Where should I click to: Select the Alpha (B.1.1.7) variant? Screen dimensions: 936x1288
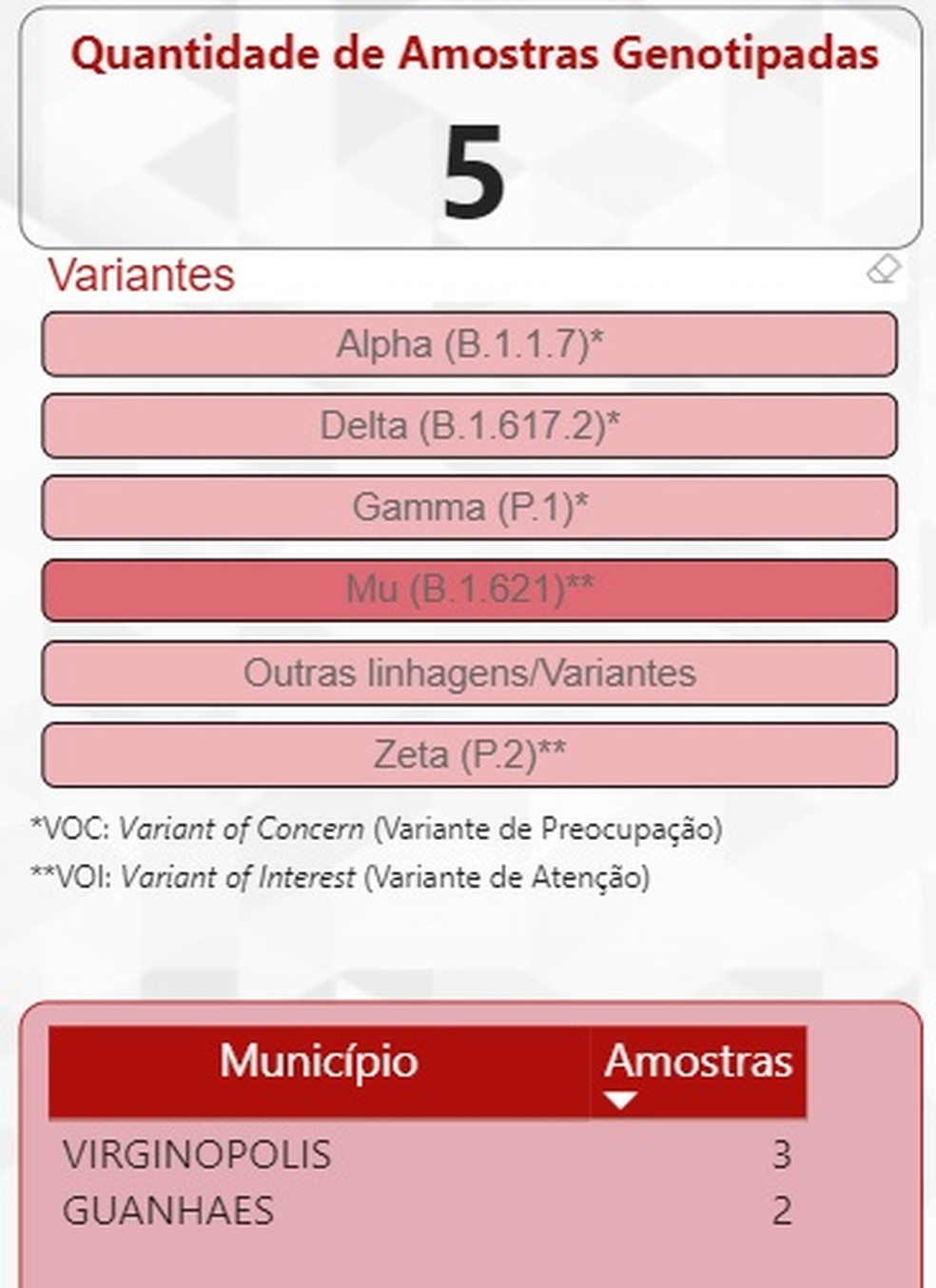pos(469,343)
